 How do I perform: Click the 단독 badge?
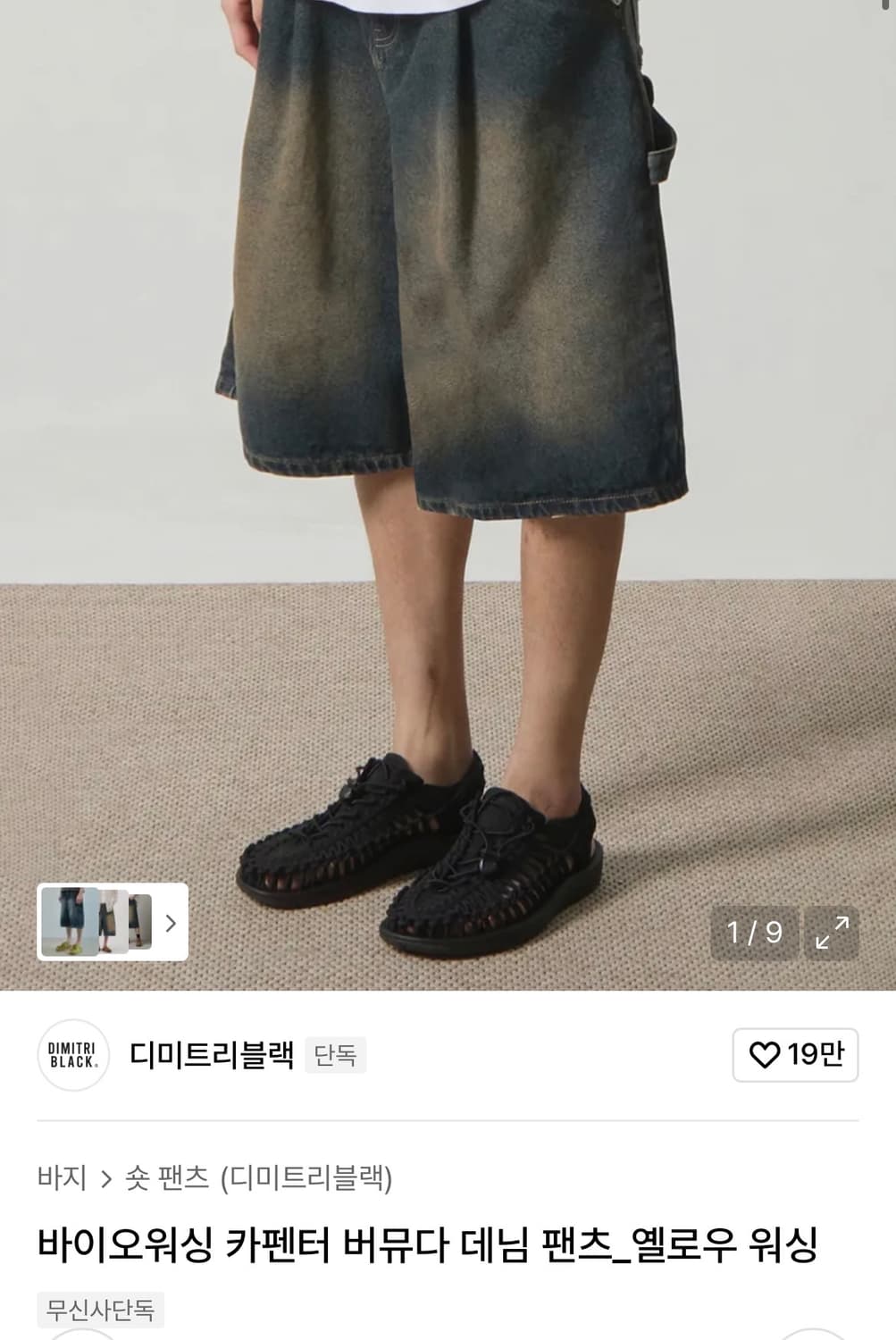click(336, 1057)
